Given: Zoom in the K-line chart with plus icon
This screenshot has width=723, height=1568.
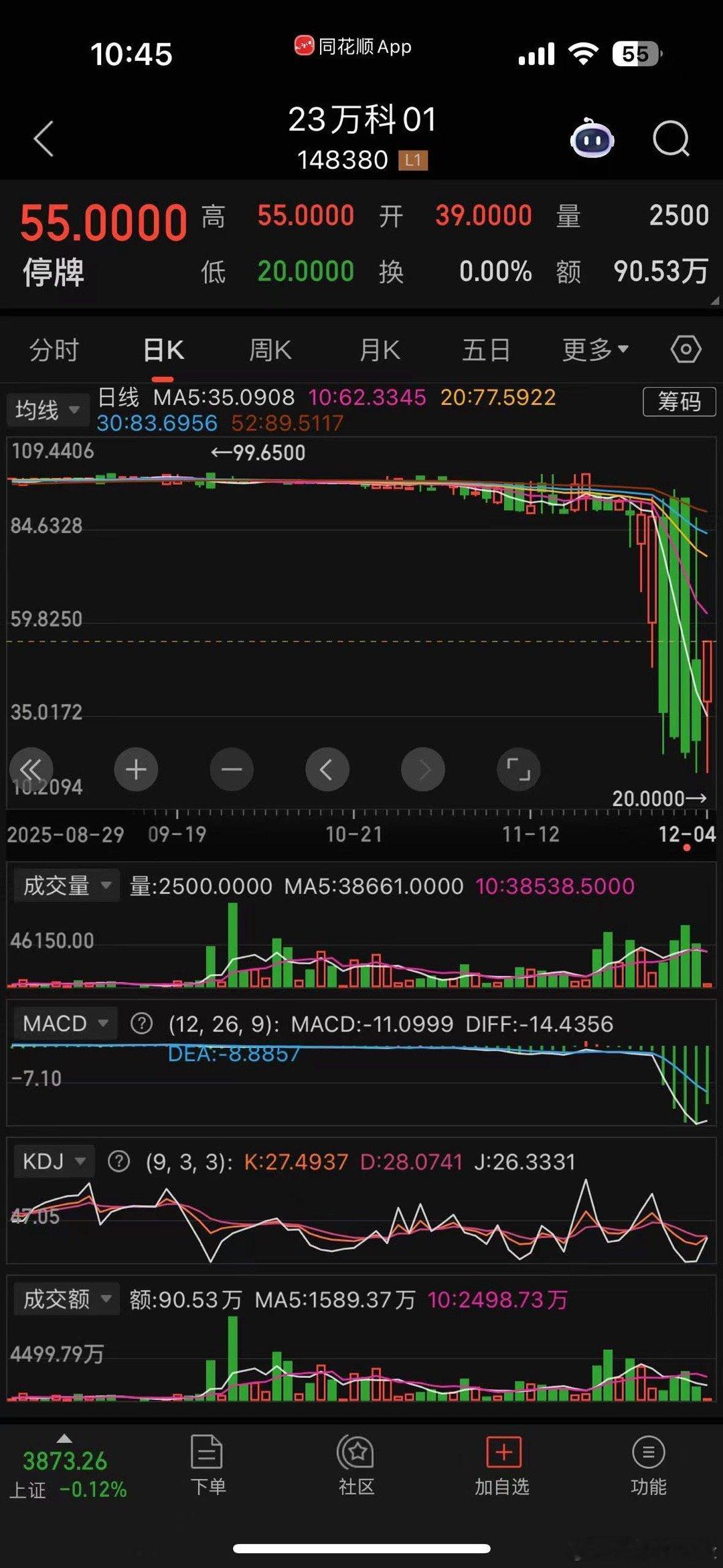Looking at the screenshot, I should [136, 770].
